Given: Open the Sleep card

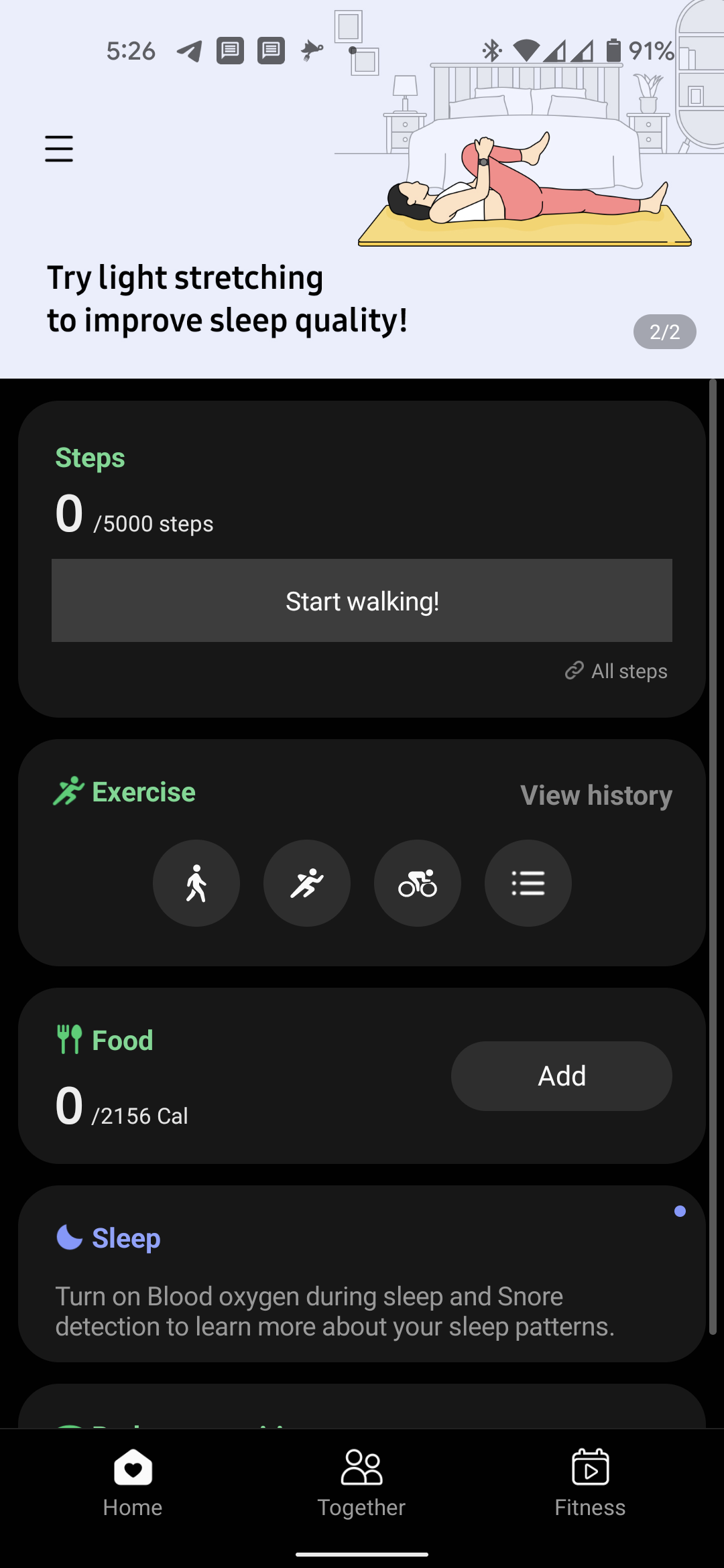Looking at the screenshot, I should [362, 1273].
